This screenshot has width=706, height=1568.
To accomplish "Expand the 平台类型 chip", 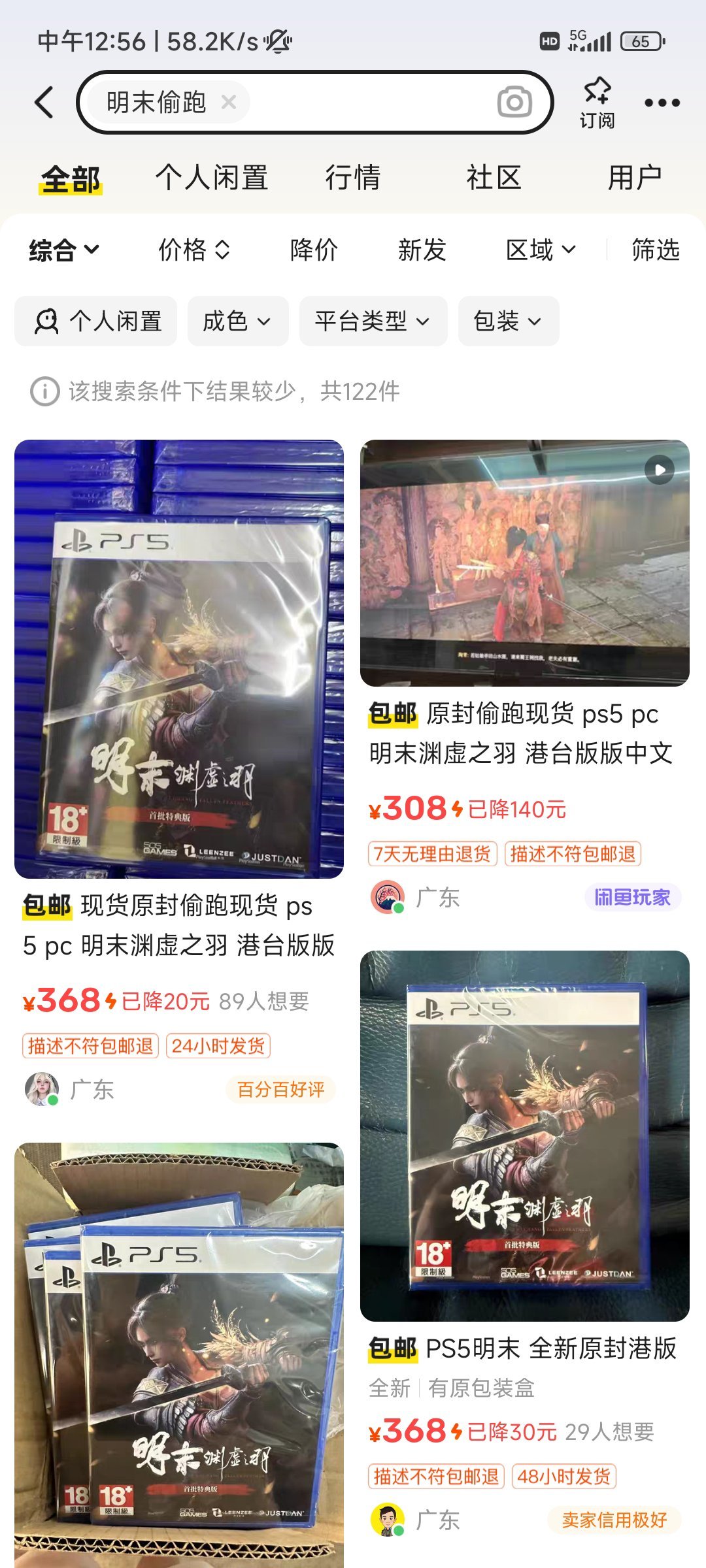I will point(373,321).
